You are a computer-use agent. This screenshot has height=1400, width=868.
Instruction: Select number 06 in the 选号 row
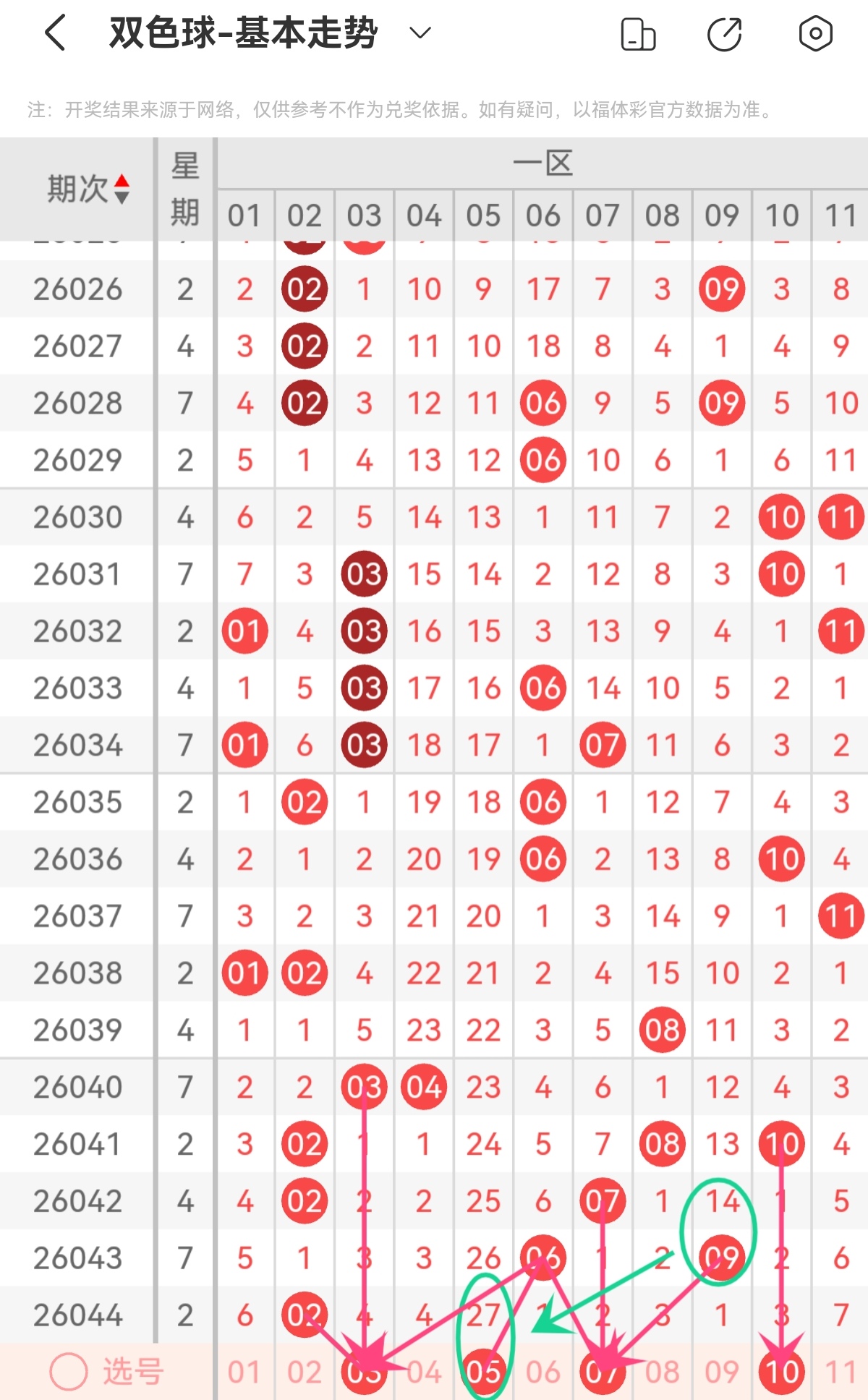pyautogui.click(x=542, y=1372)
